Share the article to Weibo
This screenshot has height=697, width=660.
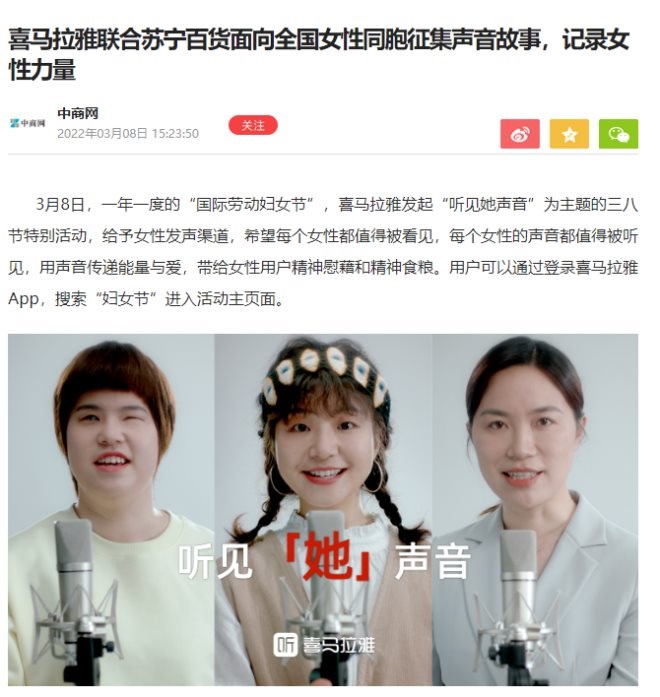pos(519,134)
